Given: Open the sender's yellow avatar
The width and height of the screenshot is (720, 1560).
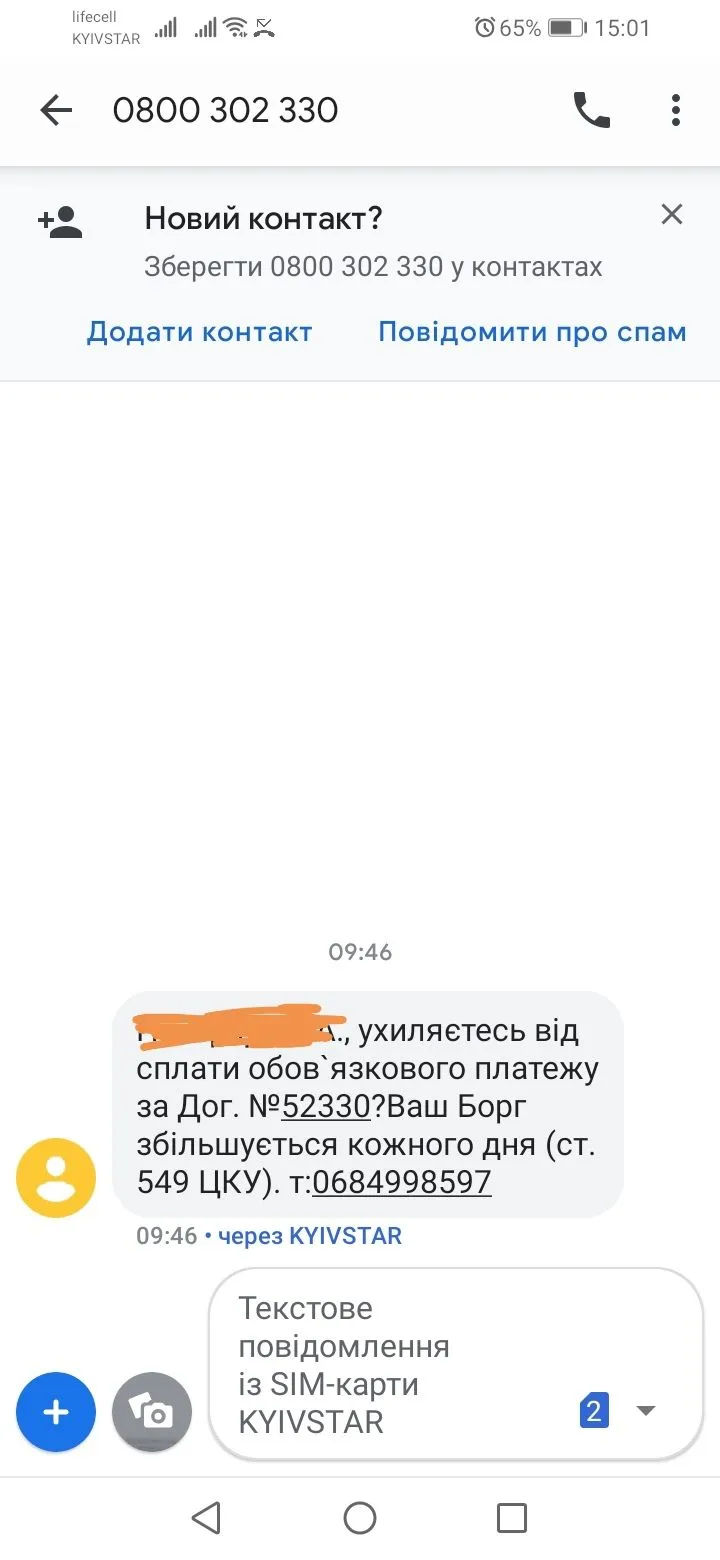Looking at the screenshot, I should 56,1178.
